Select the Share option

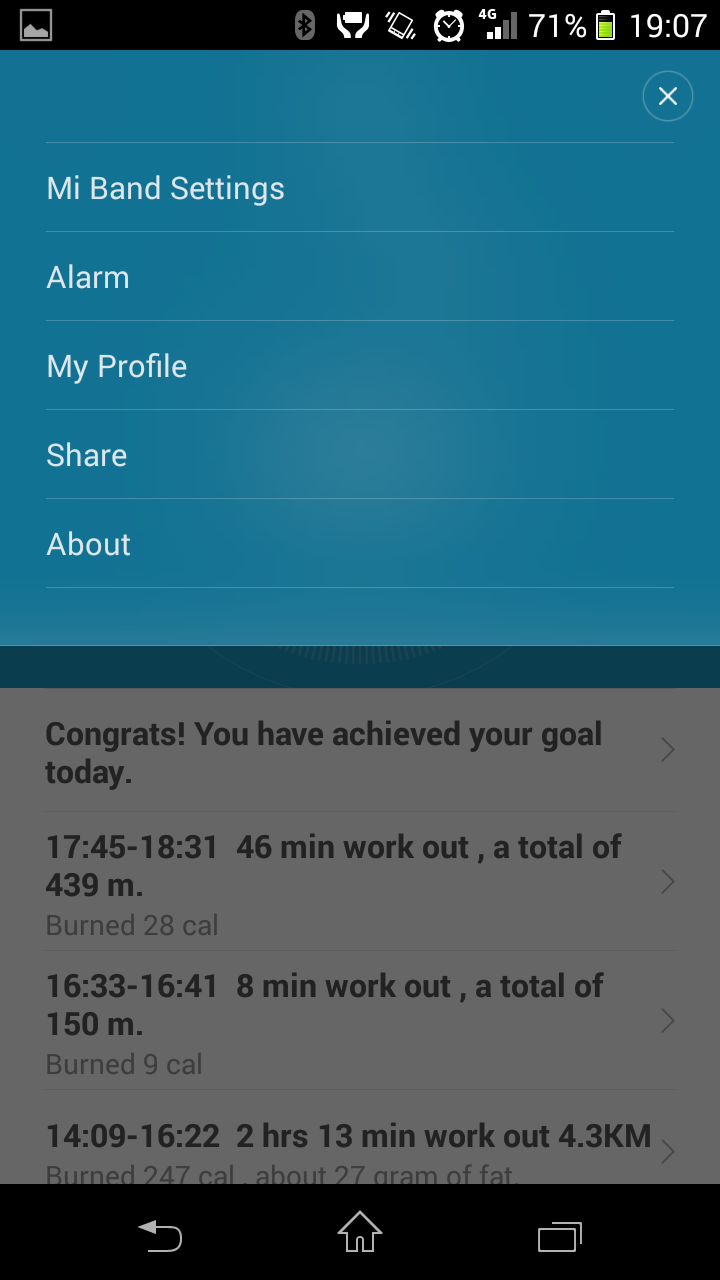coord(360,455)
